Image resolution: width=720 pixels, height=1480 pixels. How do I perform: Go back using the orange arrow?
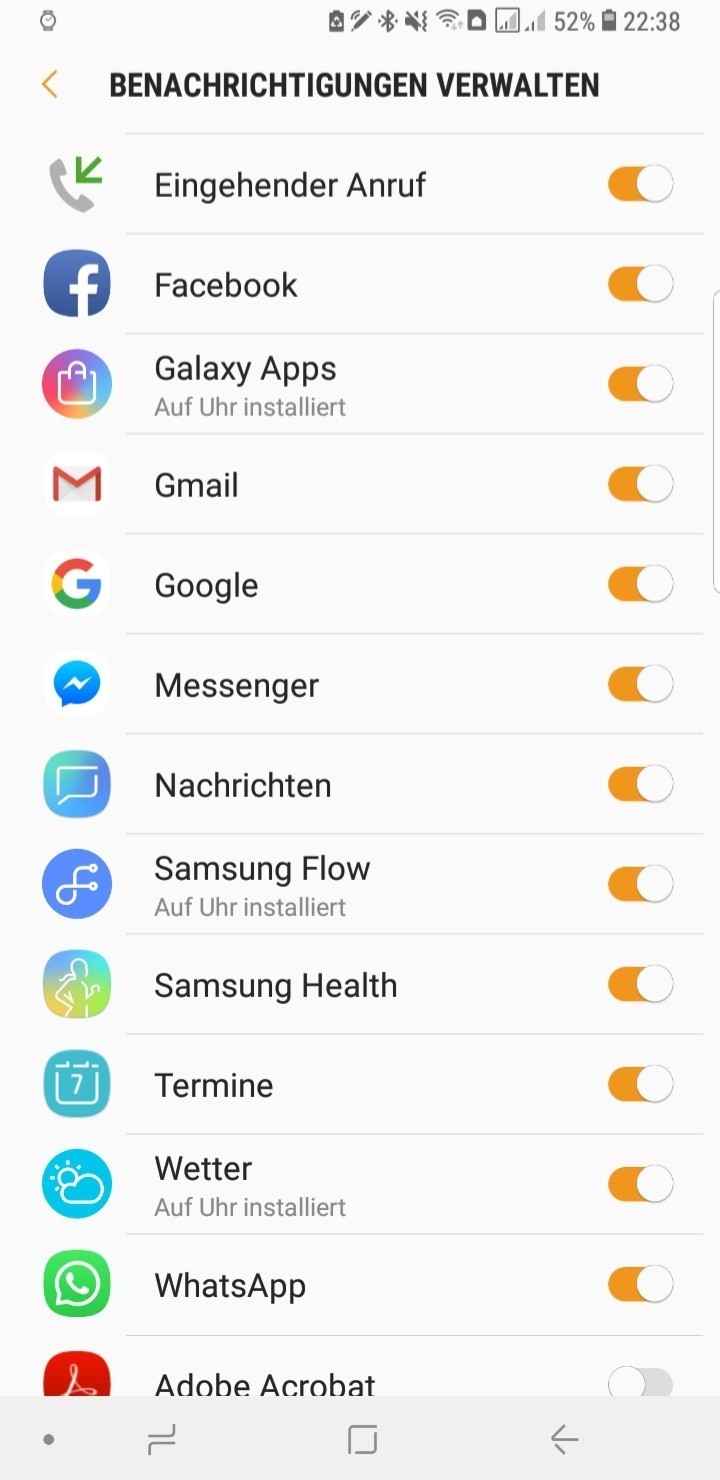pos(49,85)
